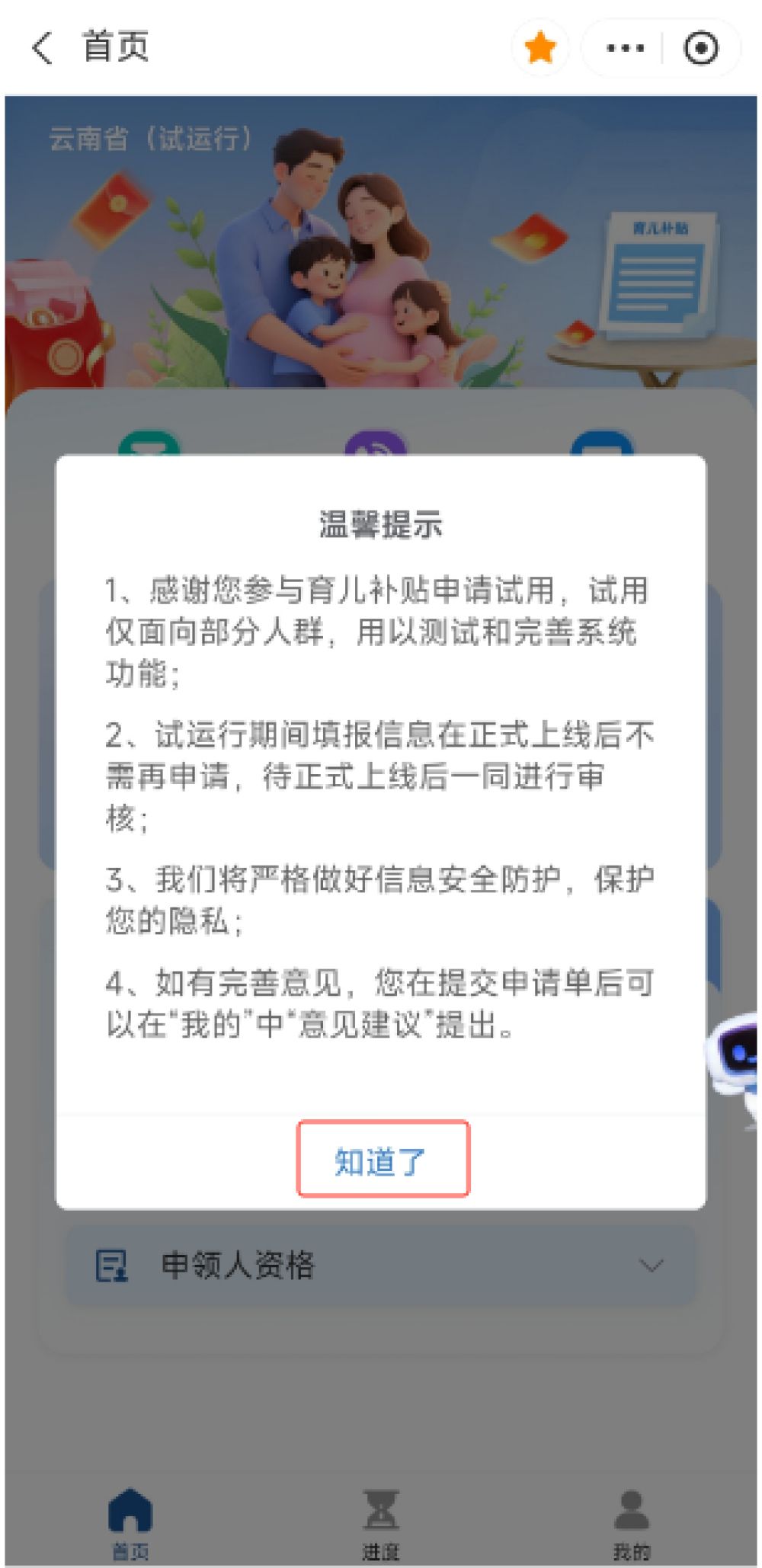Expand the 申领人资格 section
762x1568 pixels.
(381, 1266)
